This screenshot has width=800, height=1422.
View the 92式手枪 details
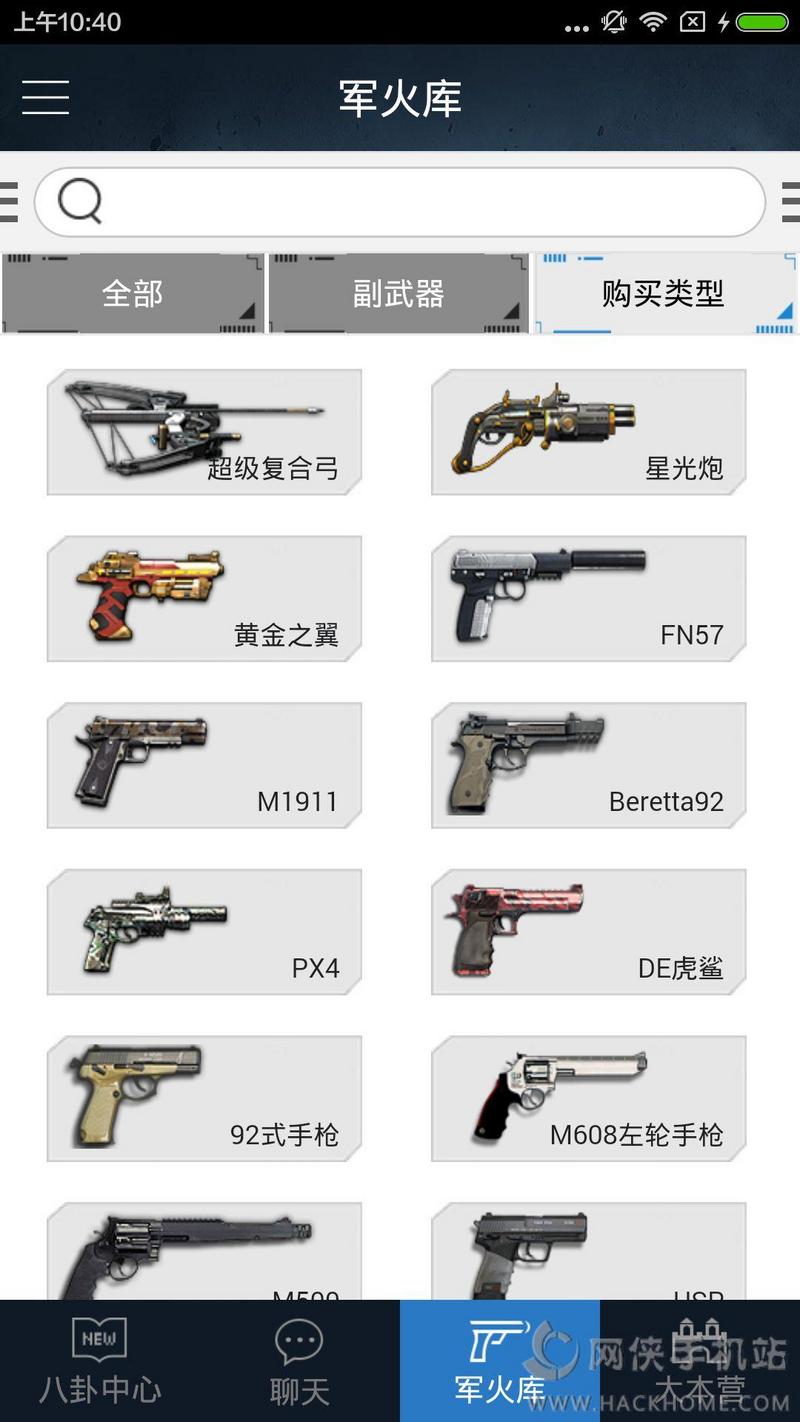point(204,1098)
